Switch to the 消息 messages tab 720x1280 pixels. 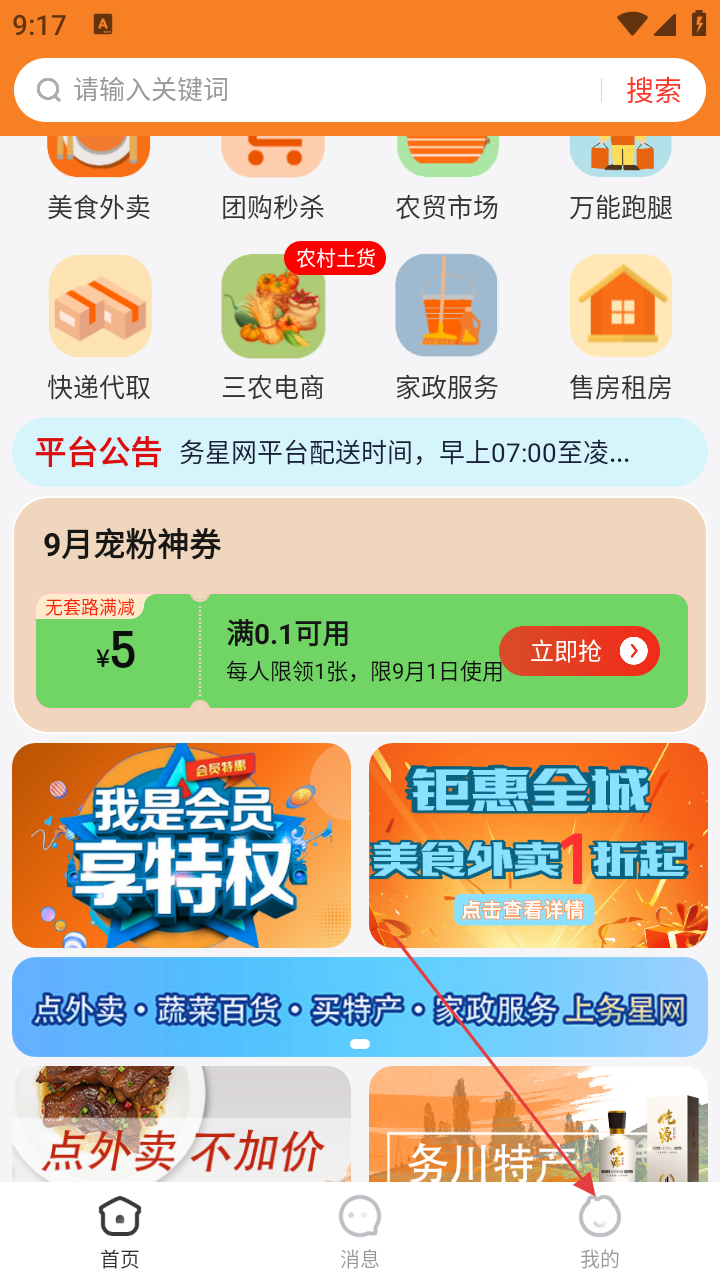[x=360, y=1230]
